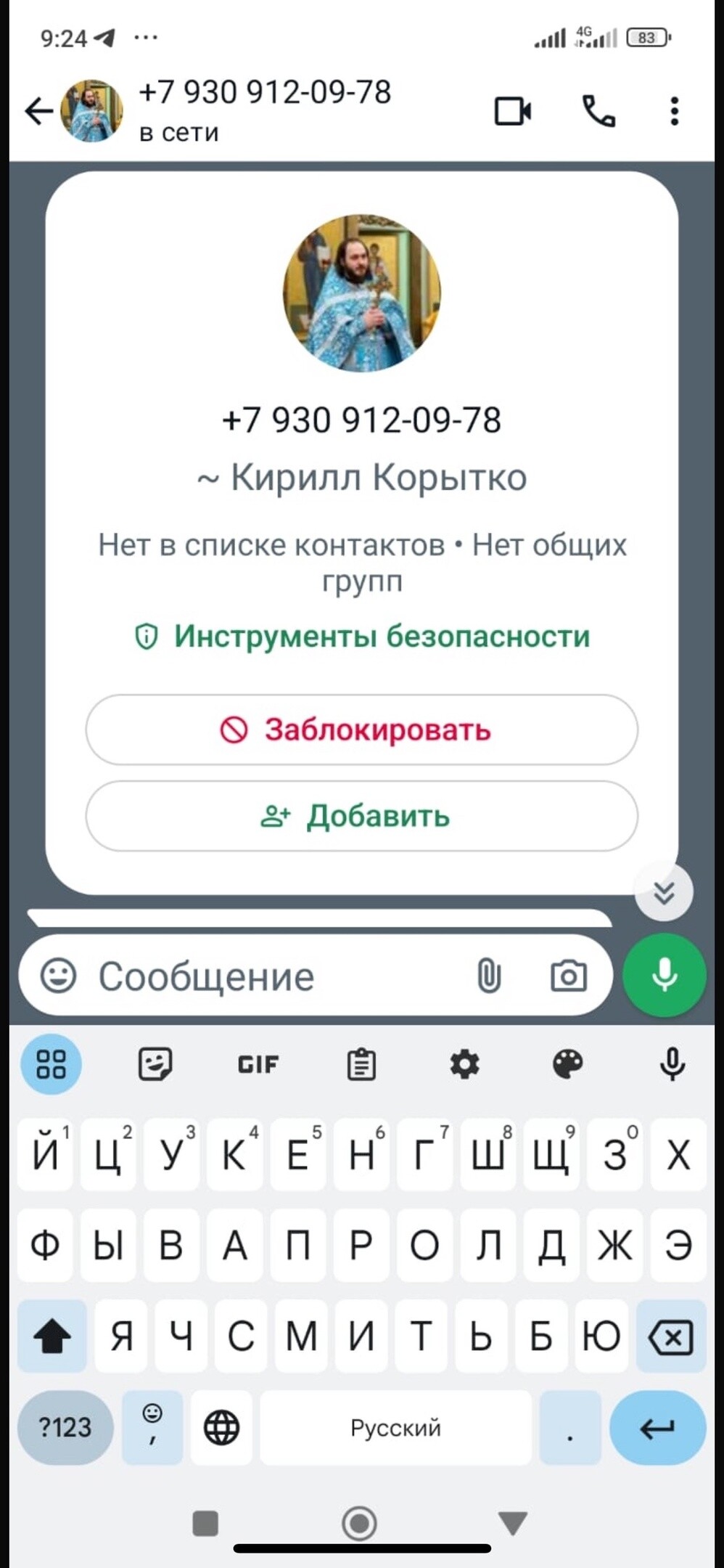Open the keyboard GIF panel
The width and height of the screenshot is (724, 1568).
point(258,1064)
